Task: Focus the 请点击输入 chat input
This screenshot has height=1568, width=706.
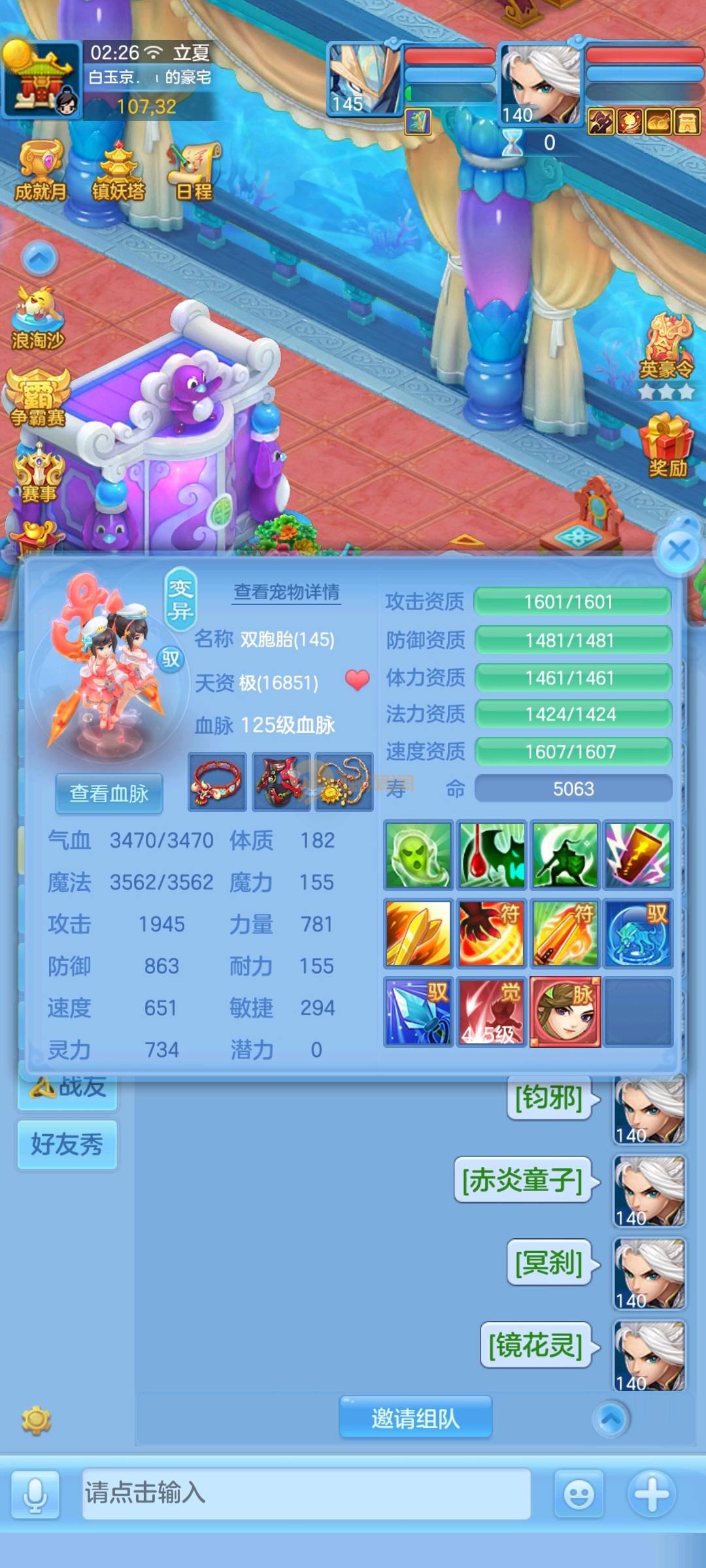Action: [x=306, y=1494]
